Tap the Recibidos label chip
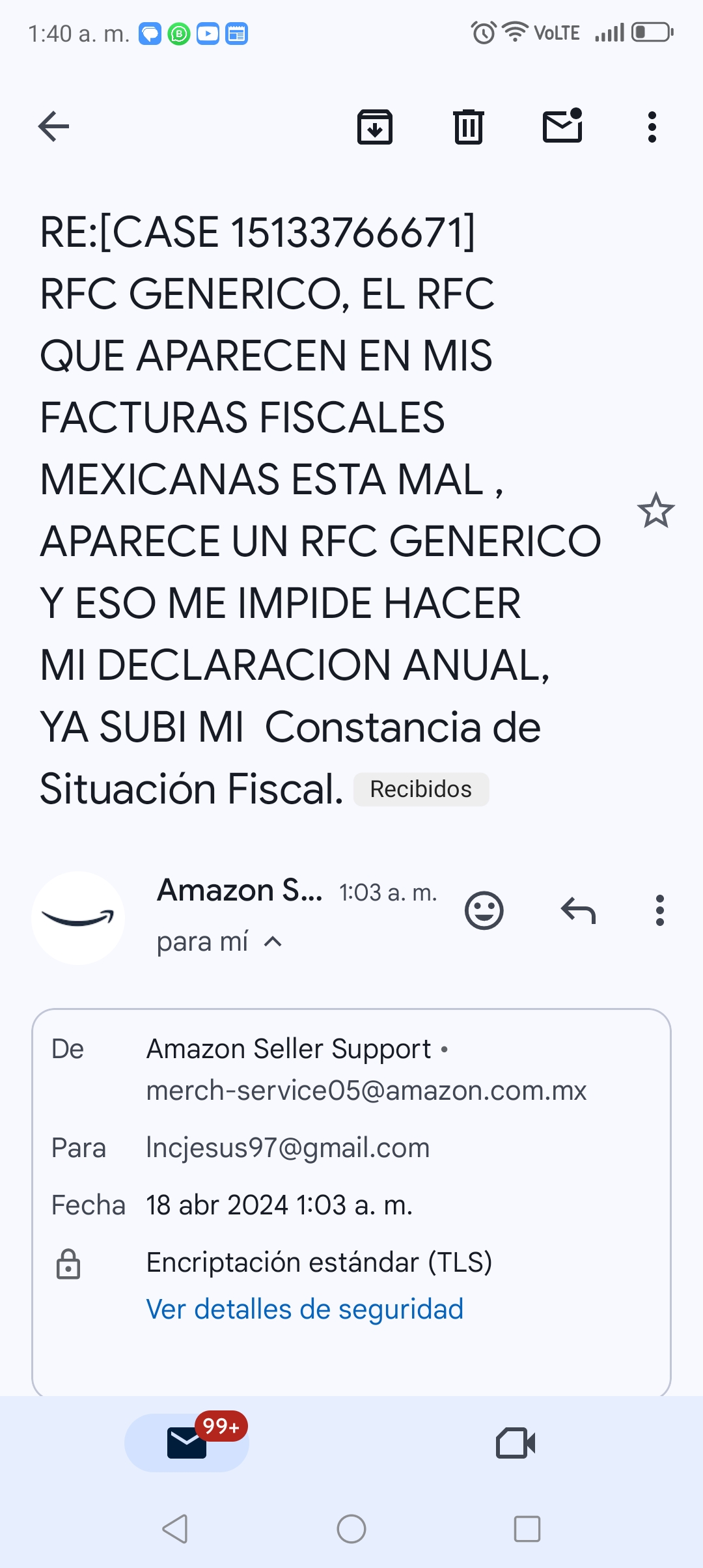Viewport: 703px width, 1568px height. pyautogui.click(x=421, y=789)
